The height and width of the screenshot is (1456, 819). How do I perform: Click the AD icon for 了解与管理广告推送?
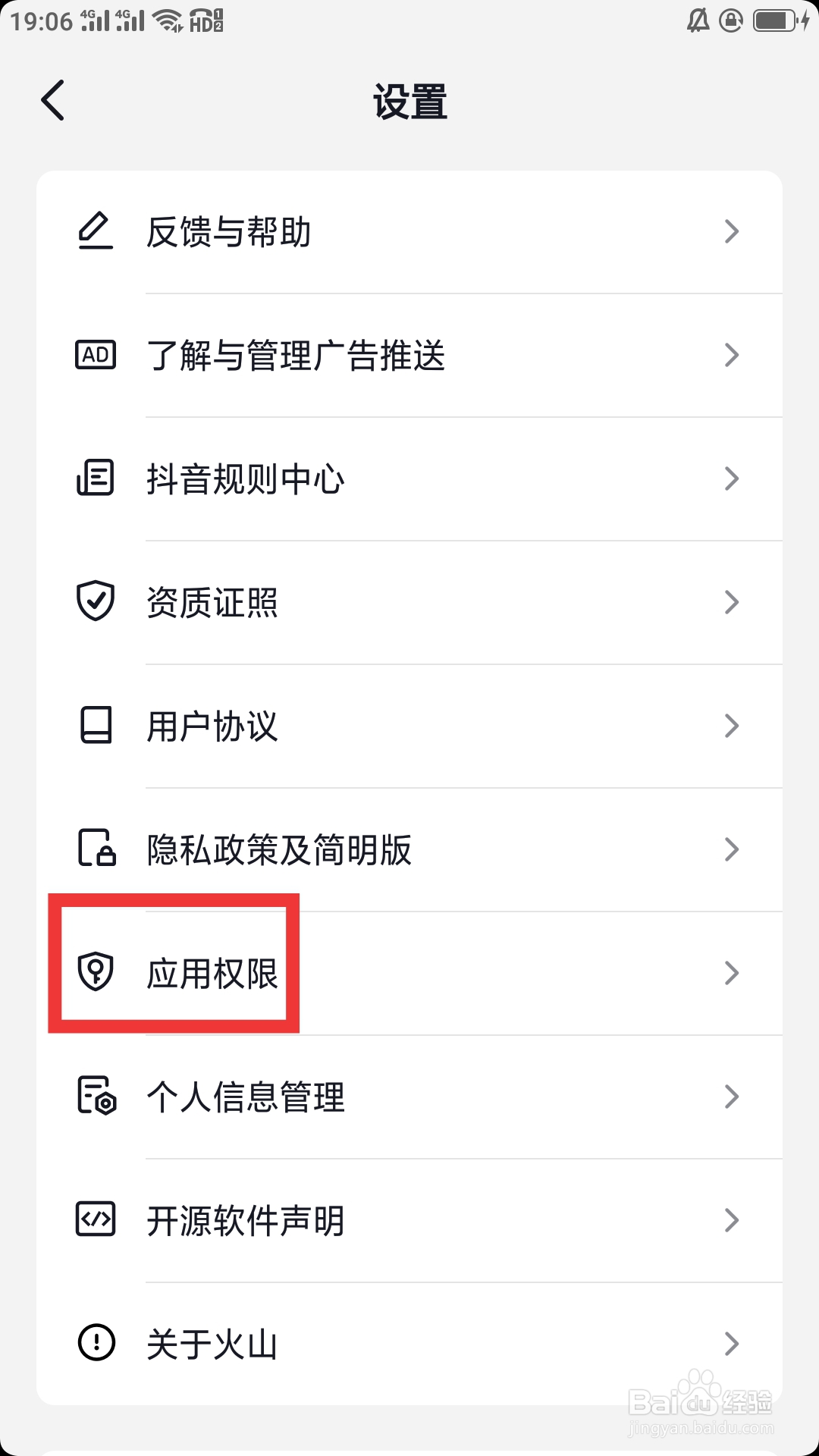[x=95, y=355]
